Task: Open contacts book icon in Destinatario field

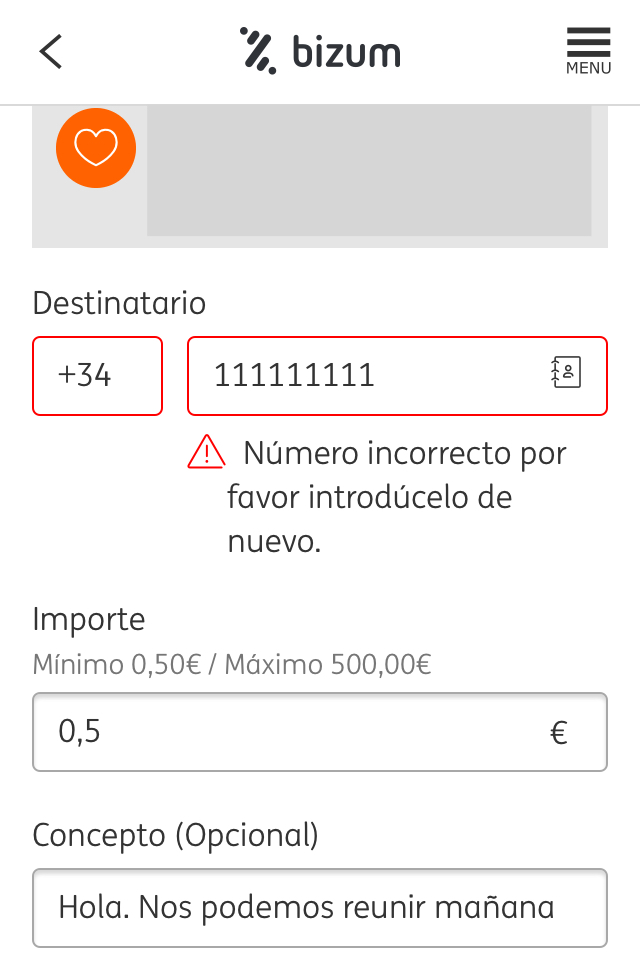Action: [x=566, y=373]
